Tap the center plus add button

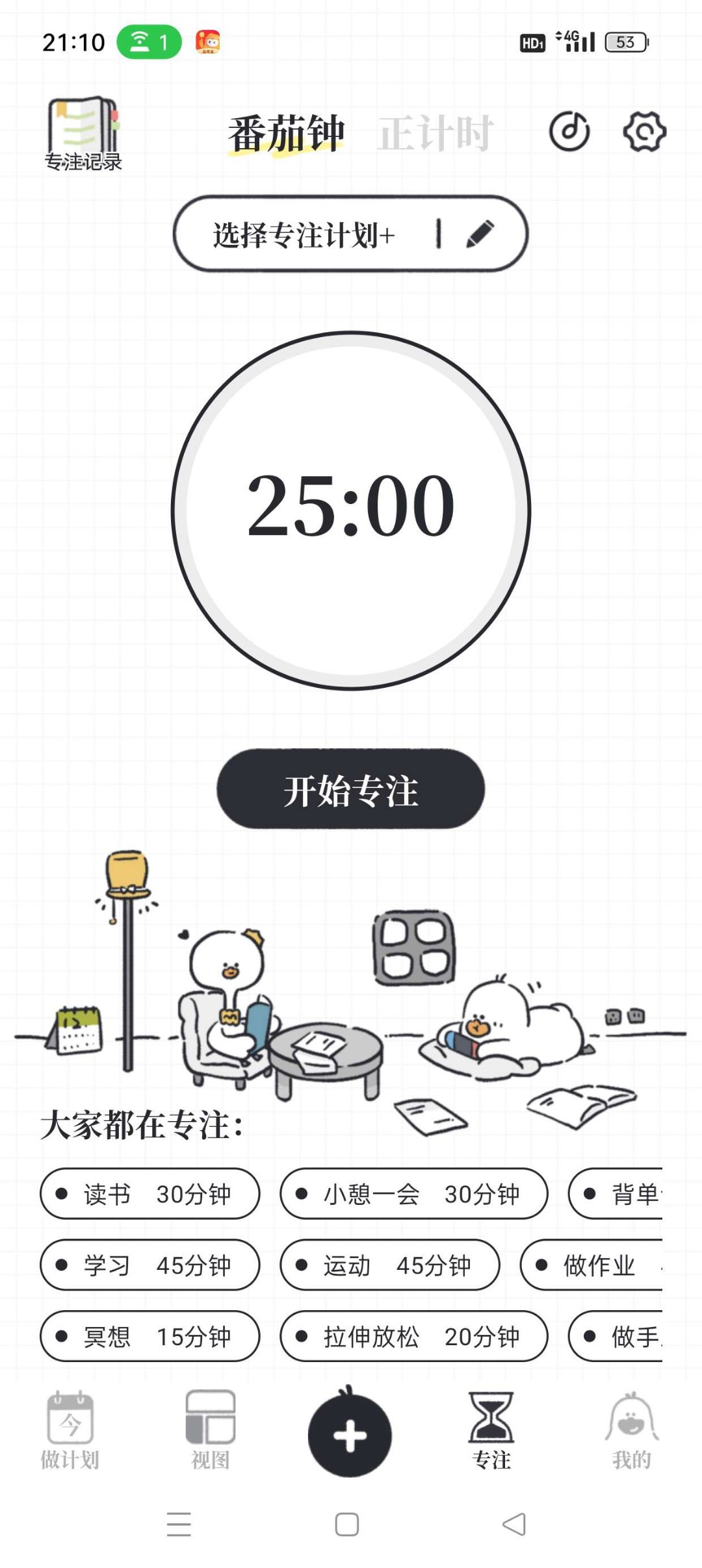350,1435
